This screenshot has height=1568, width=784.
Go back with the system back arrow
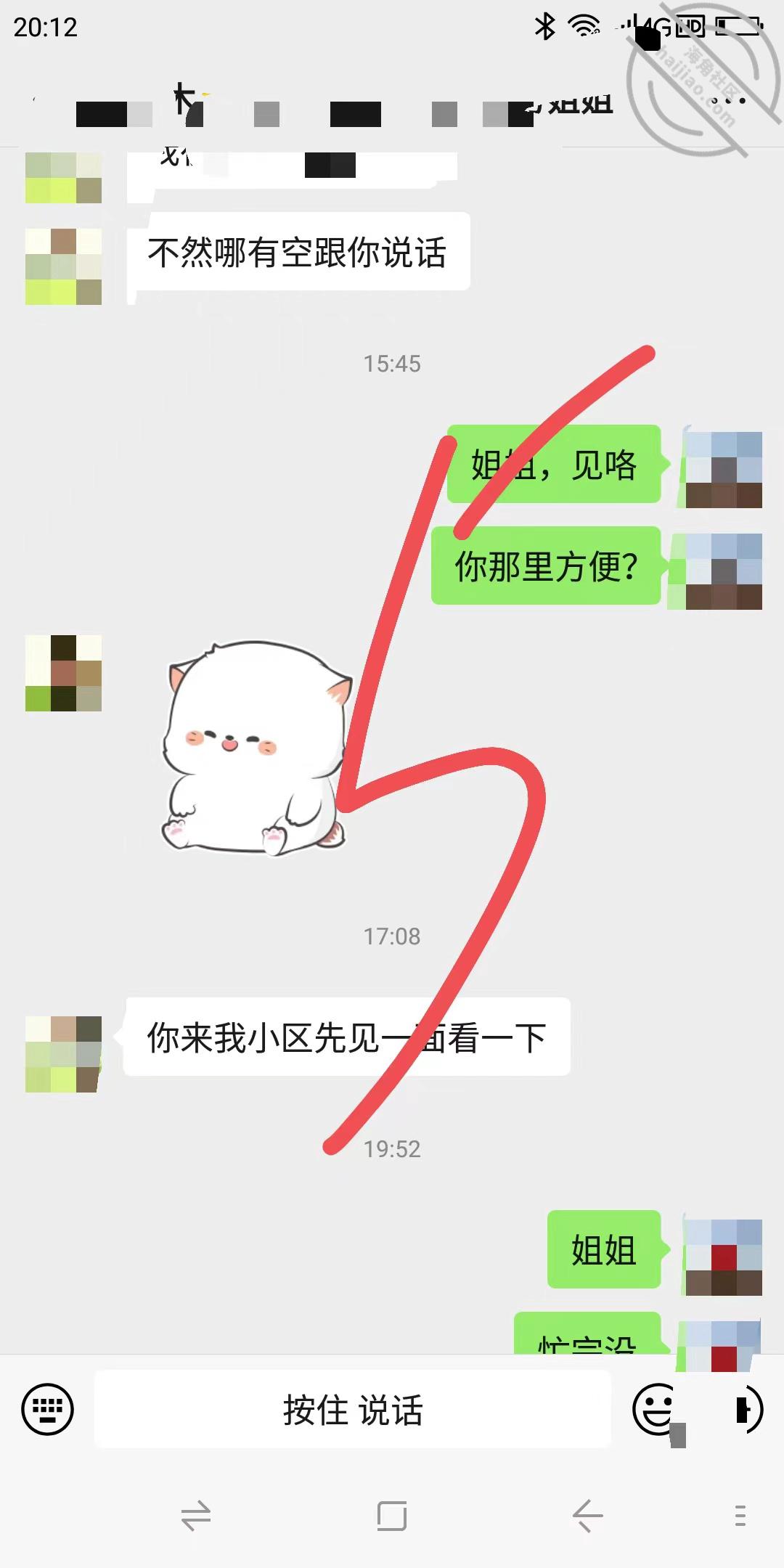tap(587, 1516)
